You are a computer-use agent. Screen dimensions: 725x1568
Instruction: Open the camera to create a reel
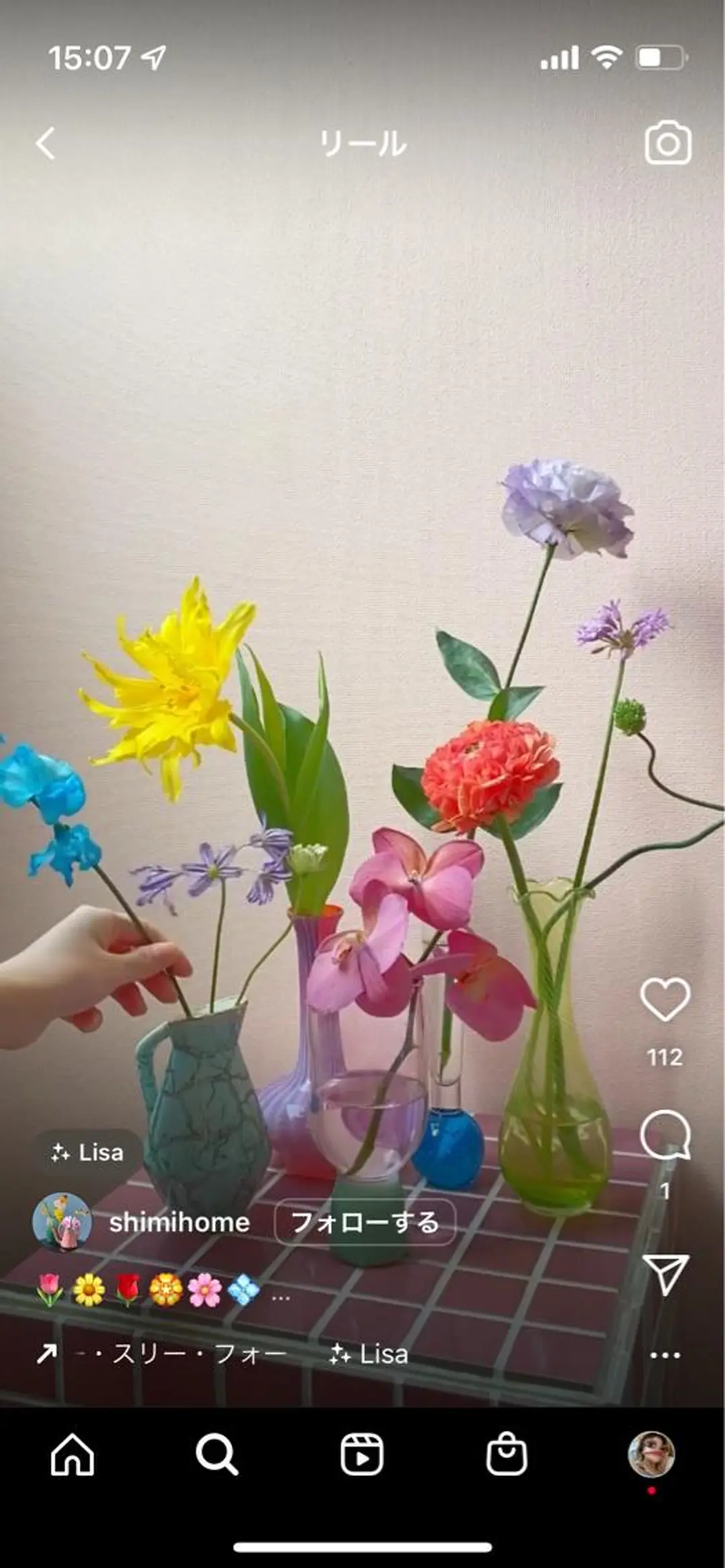coord(667,143)
